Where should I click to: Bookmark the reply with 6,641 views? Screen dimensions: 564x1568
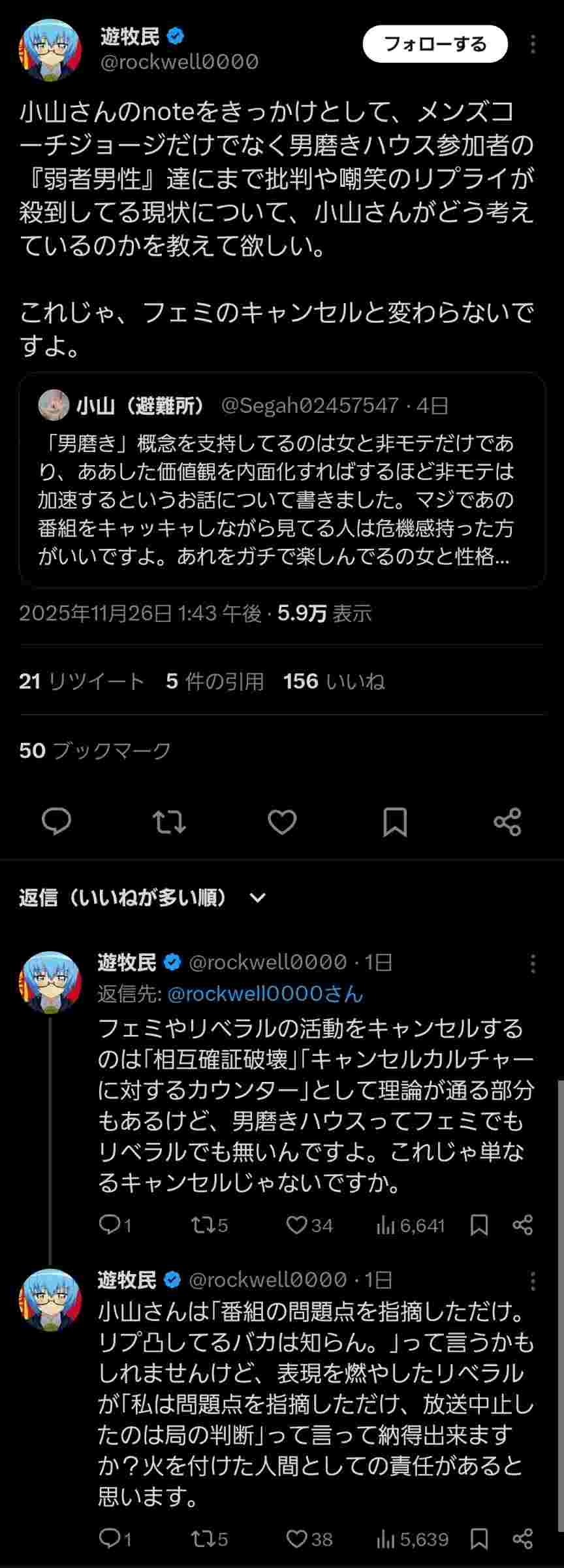(479, 1225)
